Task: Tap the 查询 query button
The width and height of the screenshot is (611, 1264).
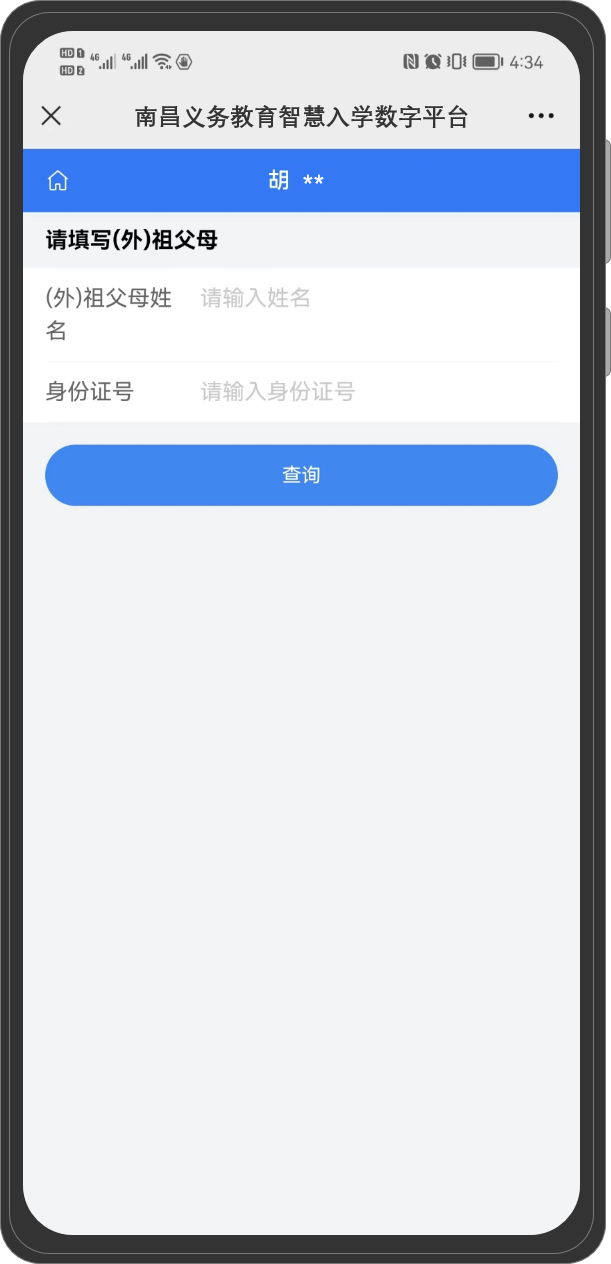Action: [x=301, y=475]
